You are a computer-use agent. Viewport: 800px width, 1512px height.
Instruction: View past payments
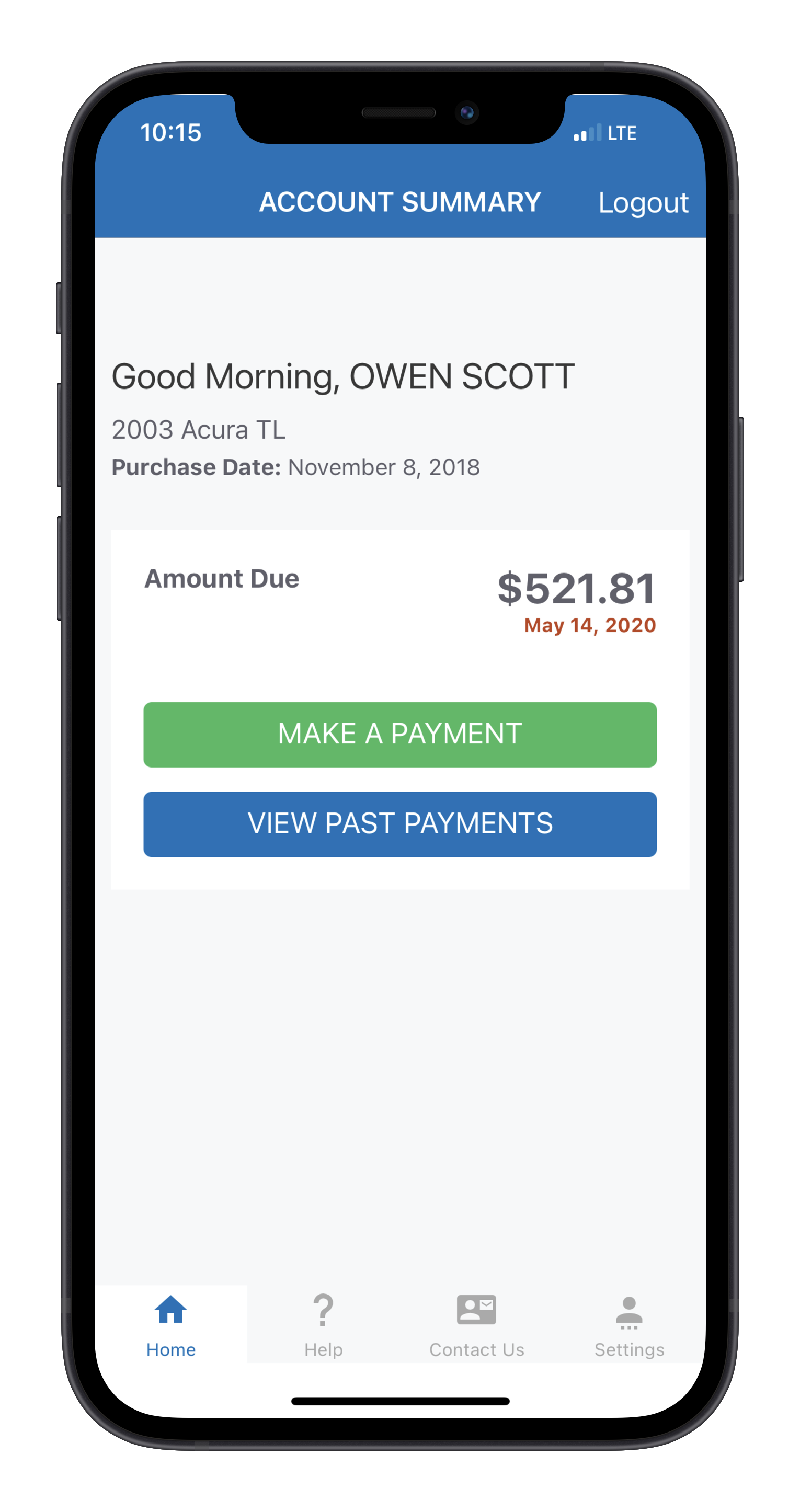click(399, 823)
